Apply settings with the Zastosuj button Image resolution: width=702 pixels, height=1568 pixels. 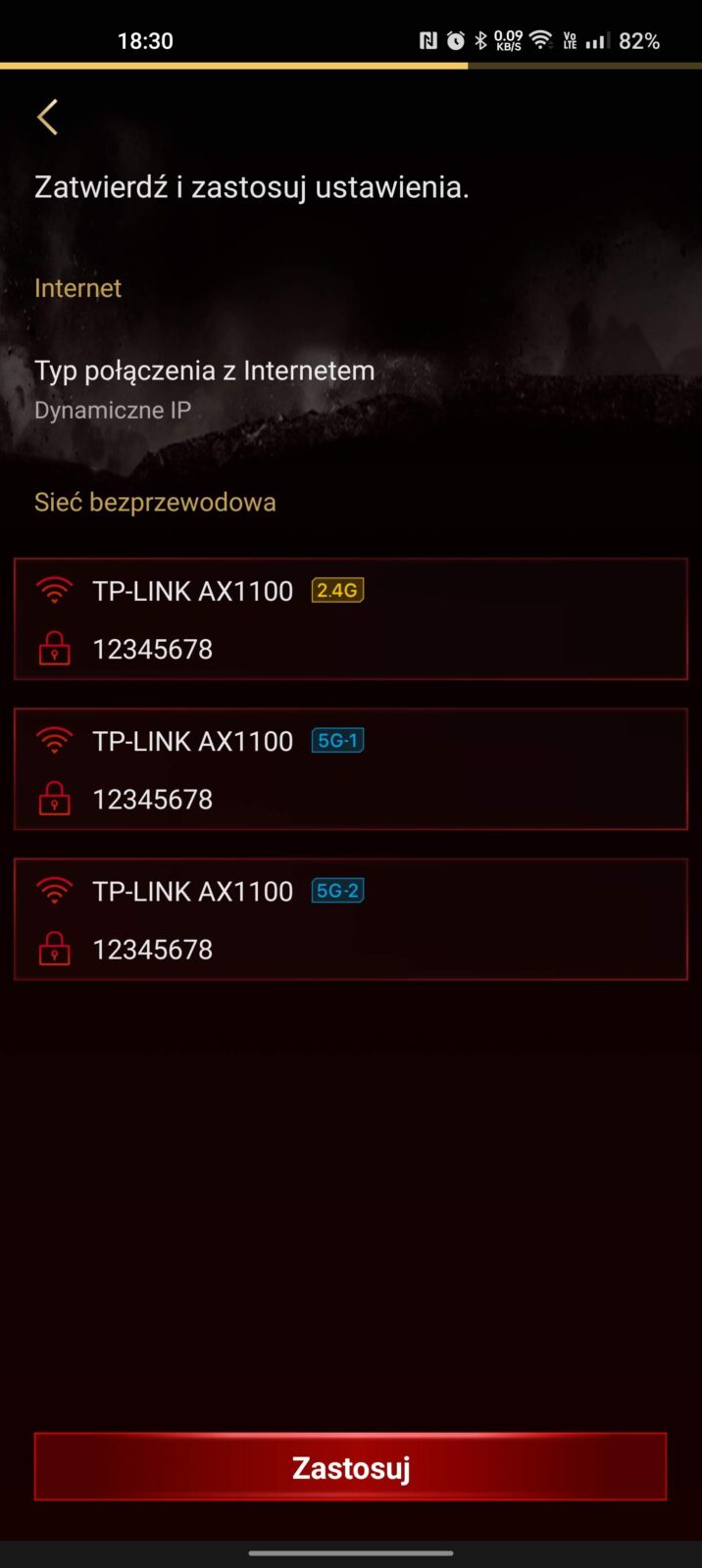pos(350,1466)
